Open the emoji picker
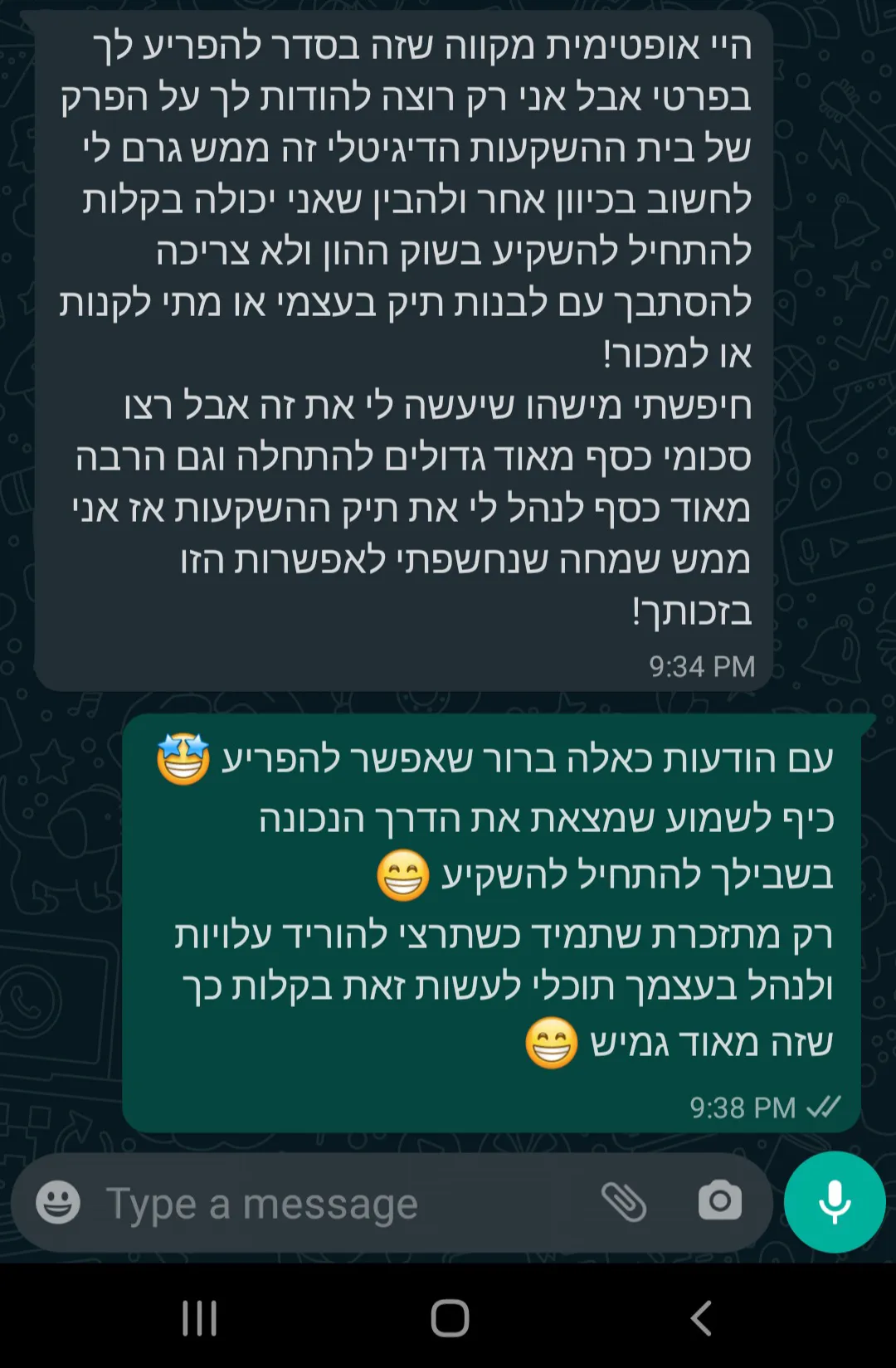The image size is (896, 1368). 58,1202
